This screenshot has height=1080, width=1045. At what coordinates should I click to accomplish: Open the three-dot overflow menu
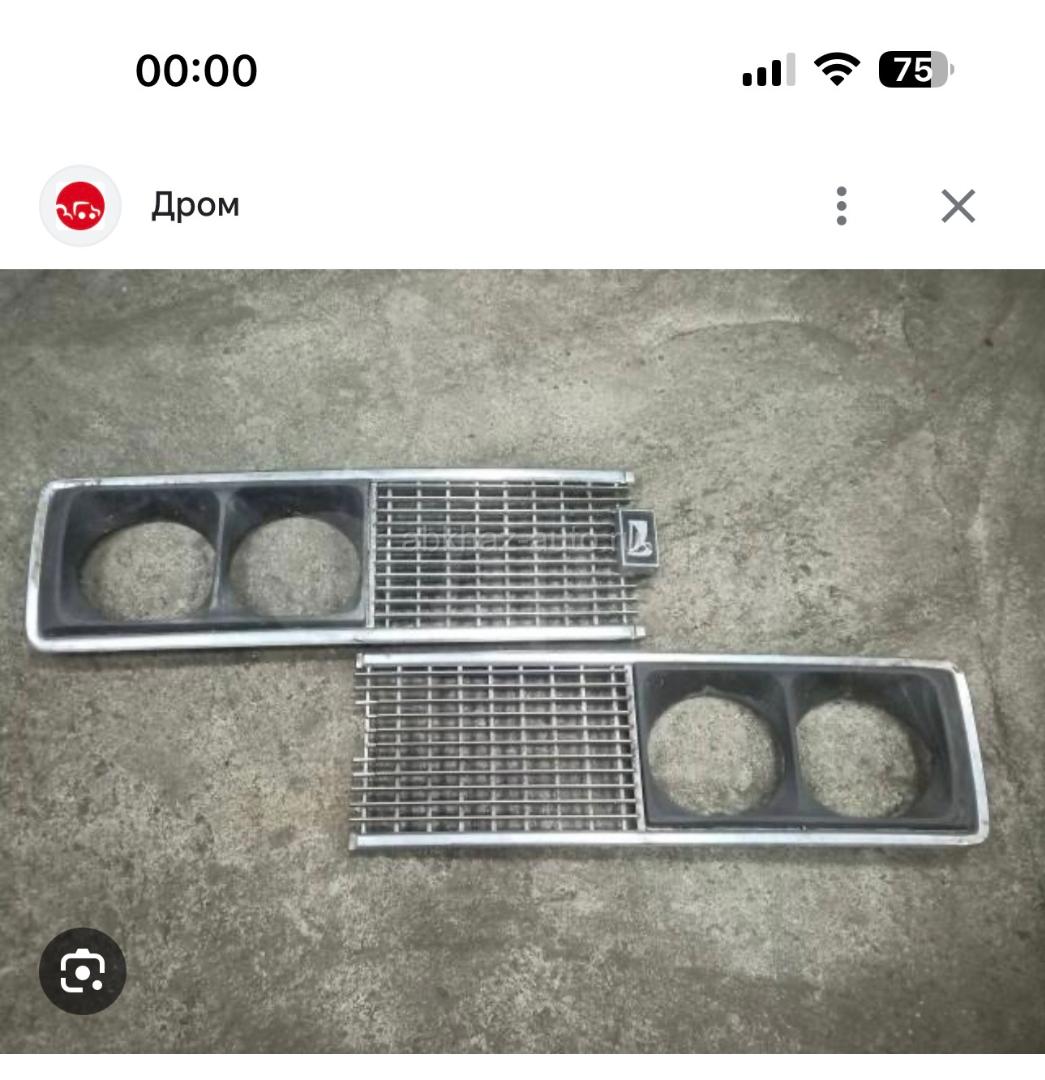coord(841,206)
